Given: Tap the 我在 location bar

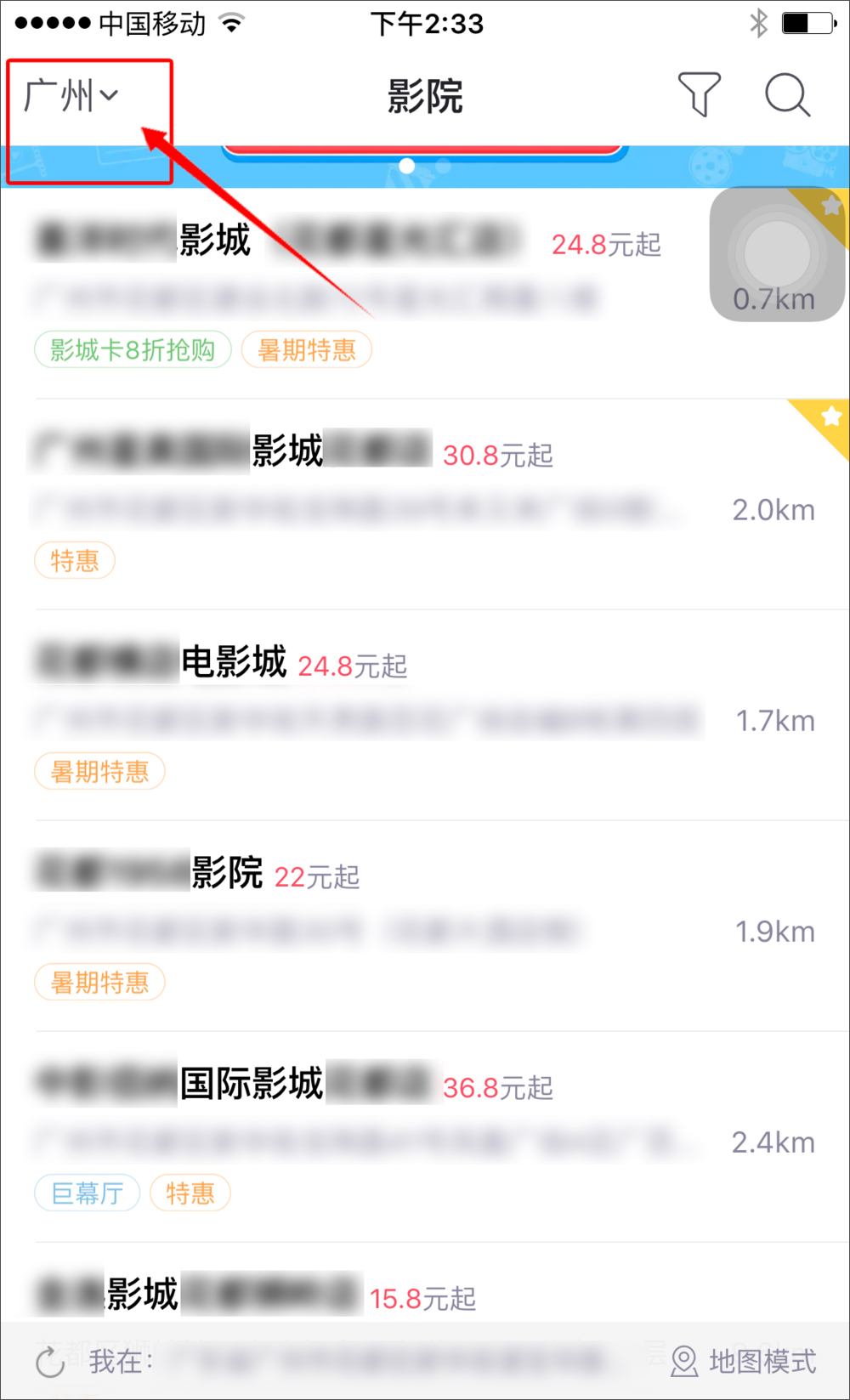Looking at the screenshot, I should [x=123, y=1362].
